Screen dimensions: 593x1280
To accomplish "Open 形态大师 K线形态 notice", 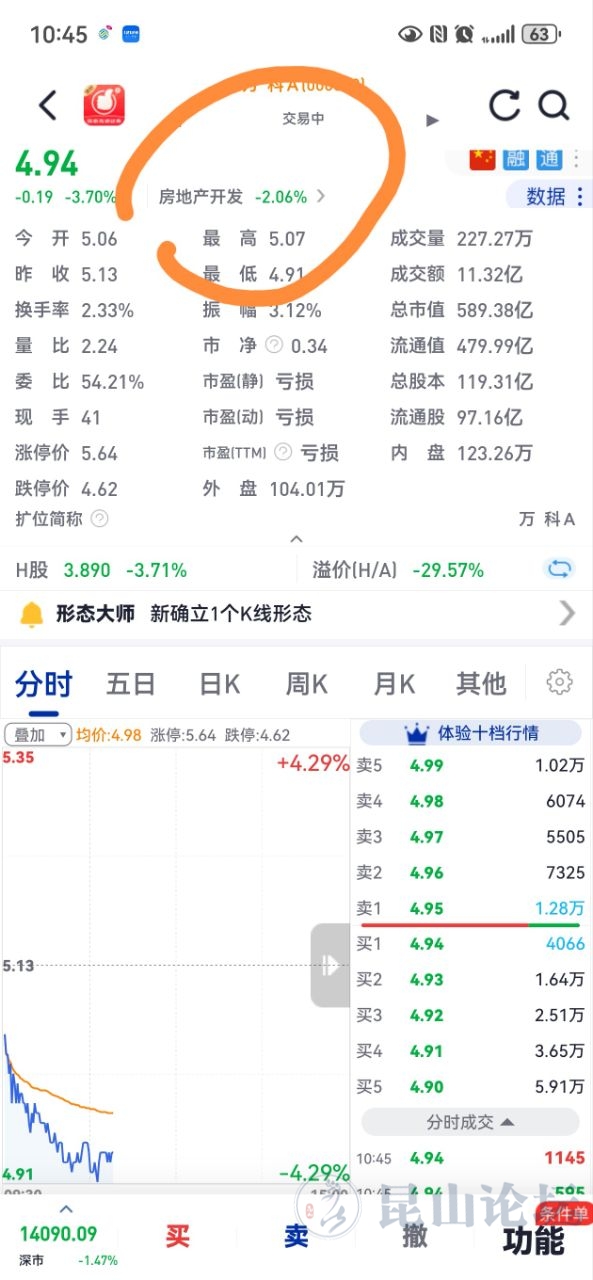I will click(x=296, y=613).
